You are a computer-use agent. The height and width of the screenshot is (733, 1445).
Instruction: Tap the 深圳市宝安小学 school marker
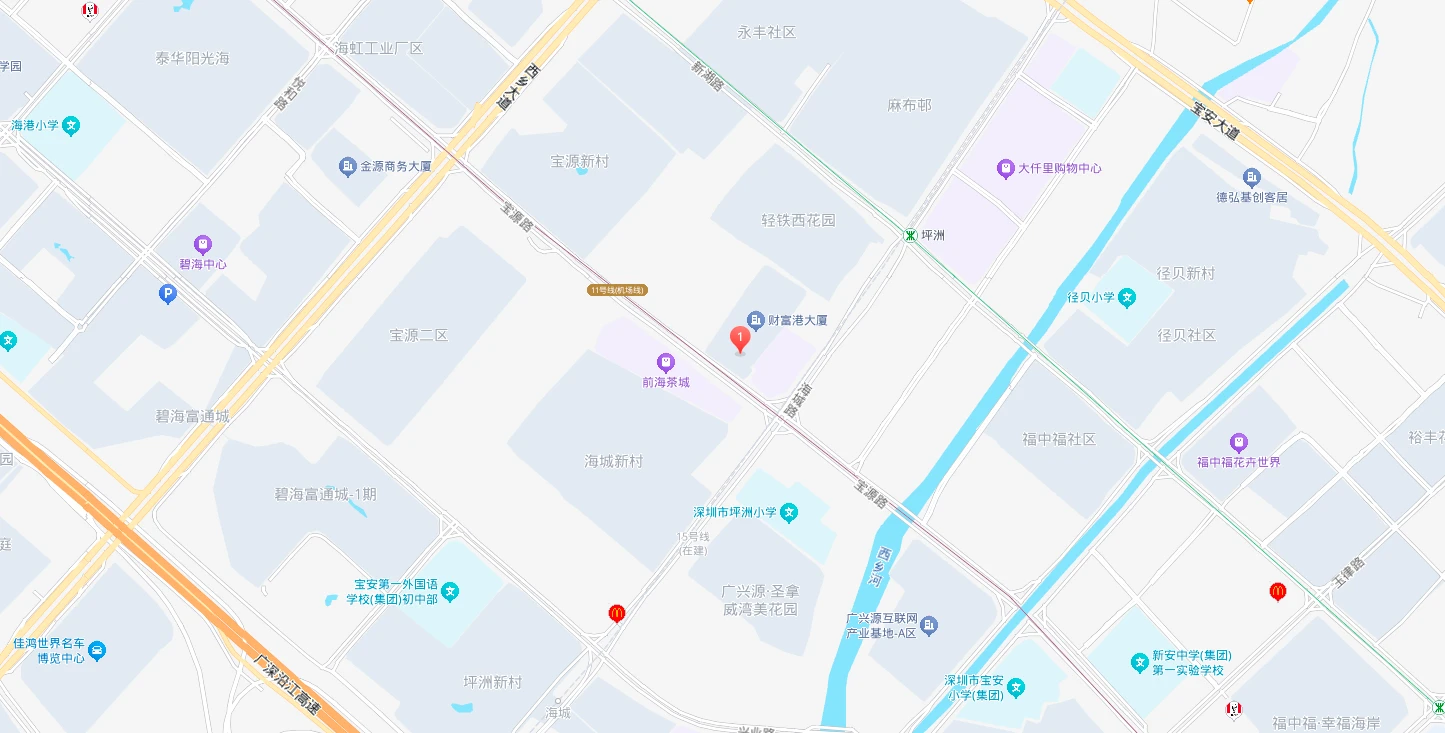click(1016, 688)
